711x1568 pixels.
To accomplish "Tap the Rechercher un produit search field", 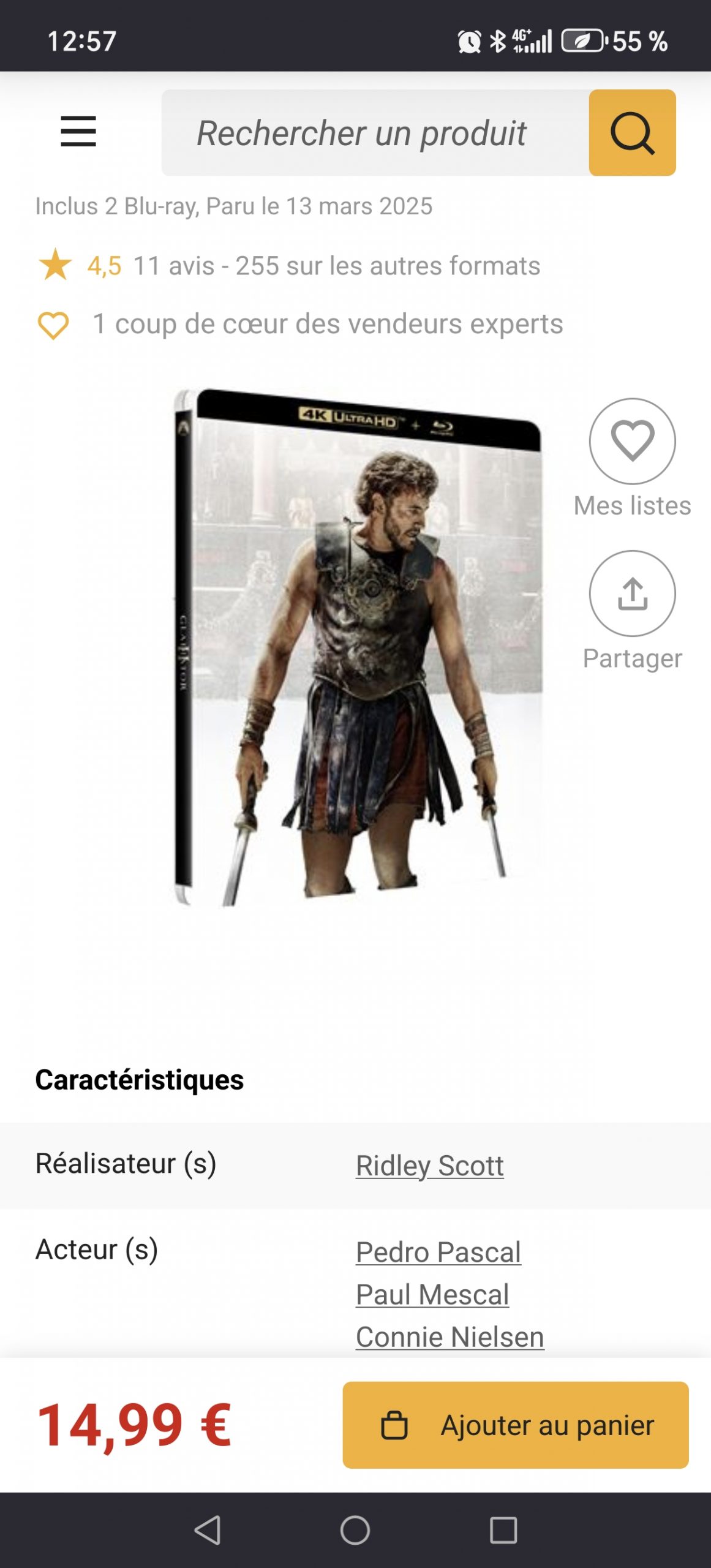I will point(375,133).
